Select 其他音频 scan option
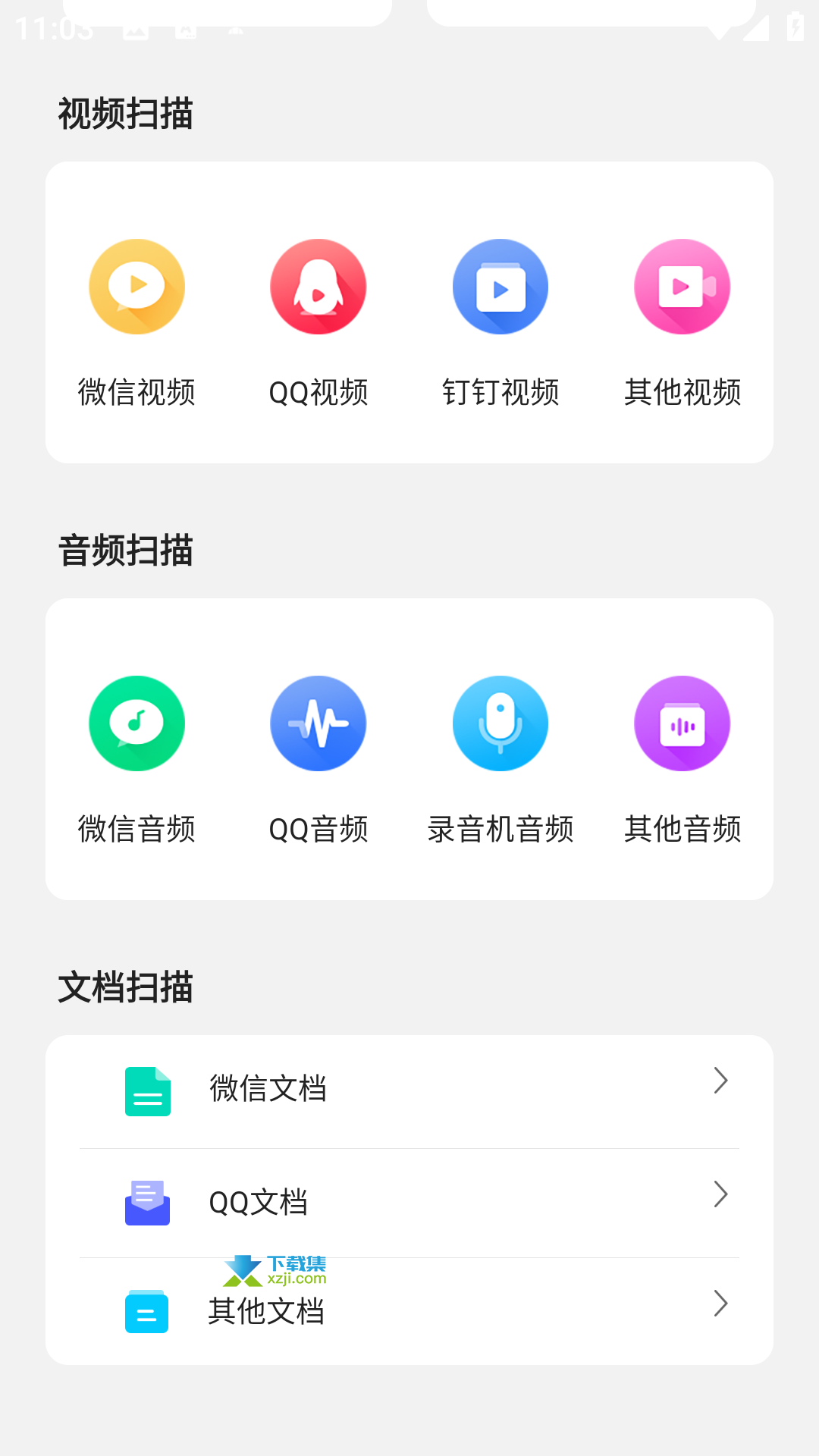 point(682,724)
